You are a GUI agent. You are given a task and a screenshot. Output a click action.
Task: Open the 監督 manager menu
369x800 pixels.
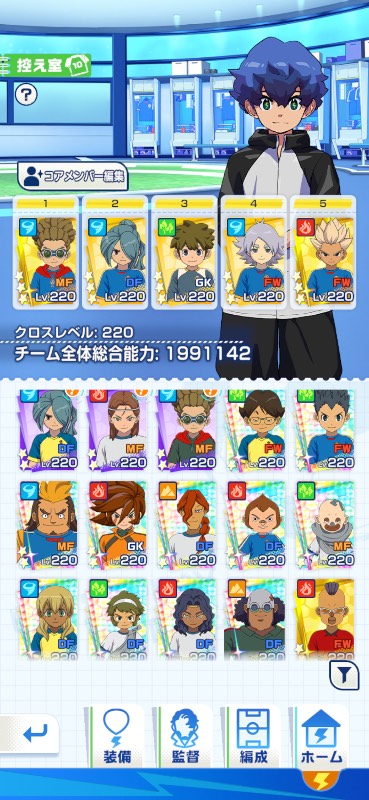click(184, 736)
